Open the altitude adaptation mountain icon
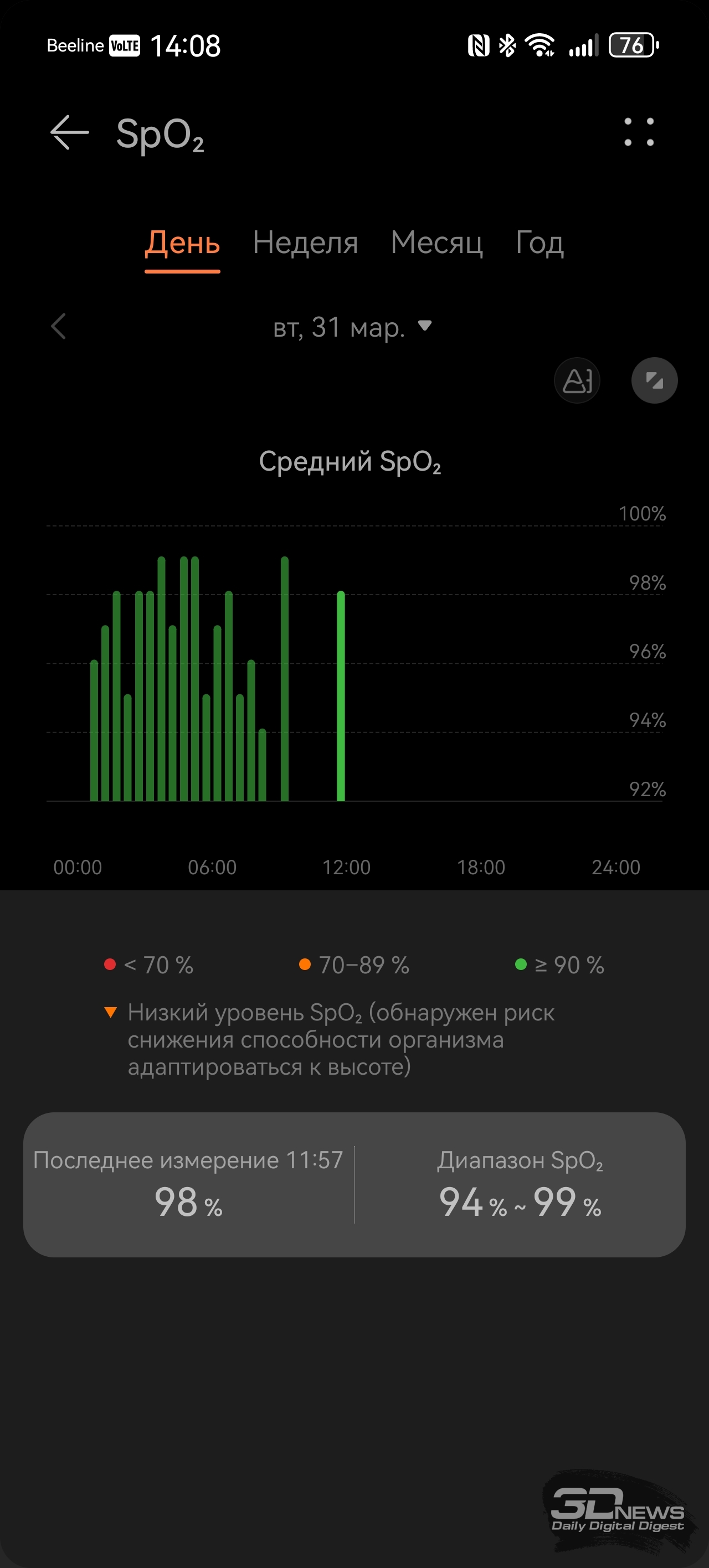Image resolution: width=709 pixels, height=1568 pixels. [x=577, y=380]
